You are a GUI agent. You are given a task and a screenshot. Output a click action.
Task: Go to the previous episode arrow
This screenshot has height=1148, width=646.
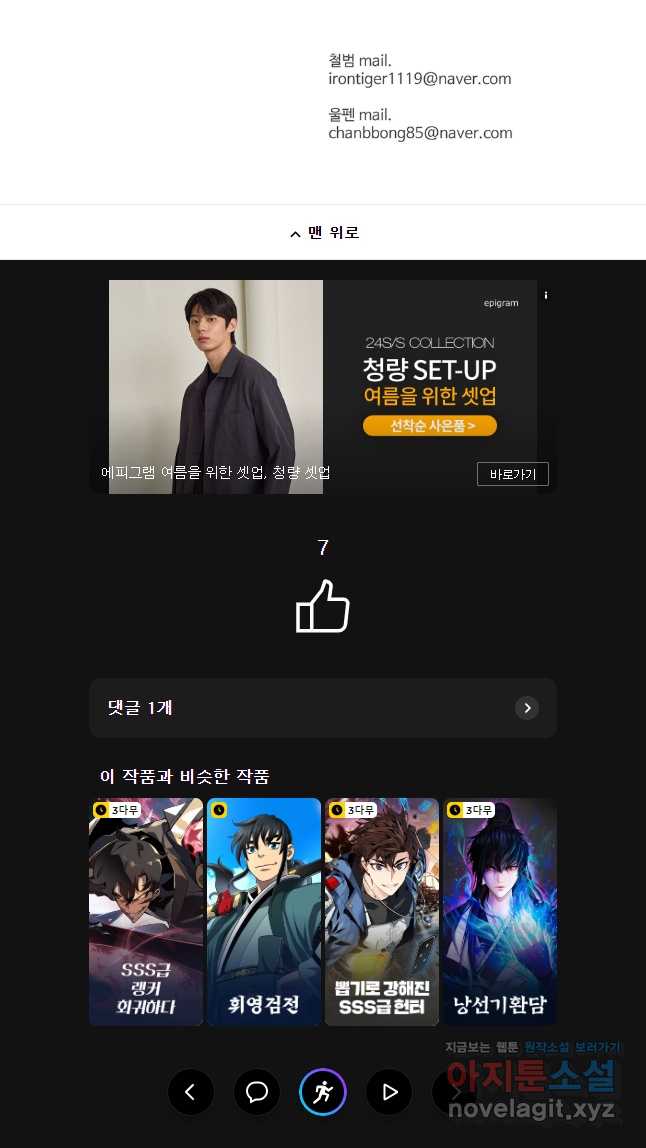point(191,1092)
